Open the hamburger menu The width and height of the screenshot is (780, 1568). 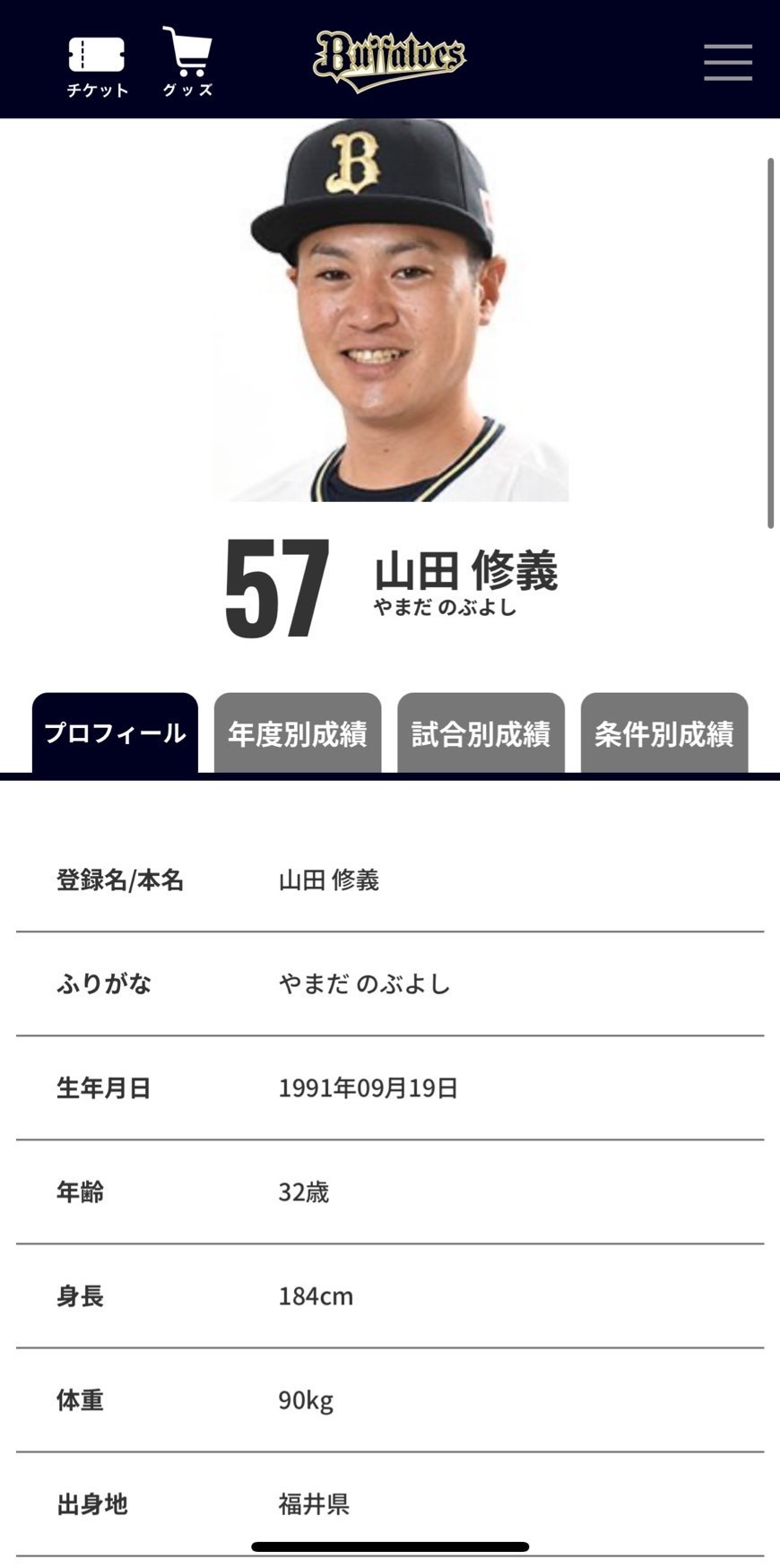click(x=727, y=62)
